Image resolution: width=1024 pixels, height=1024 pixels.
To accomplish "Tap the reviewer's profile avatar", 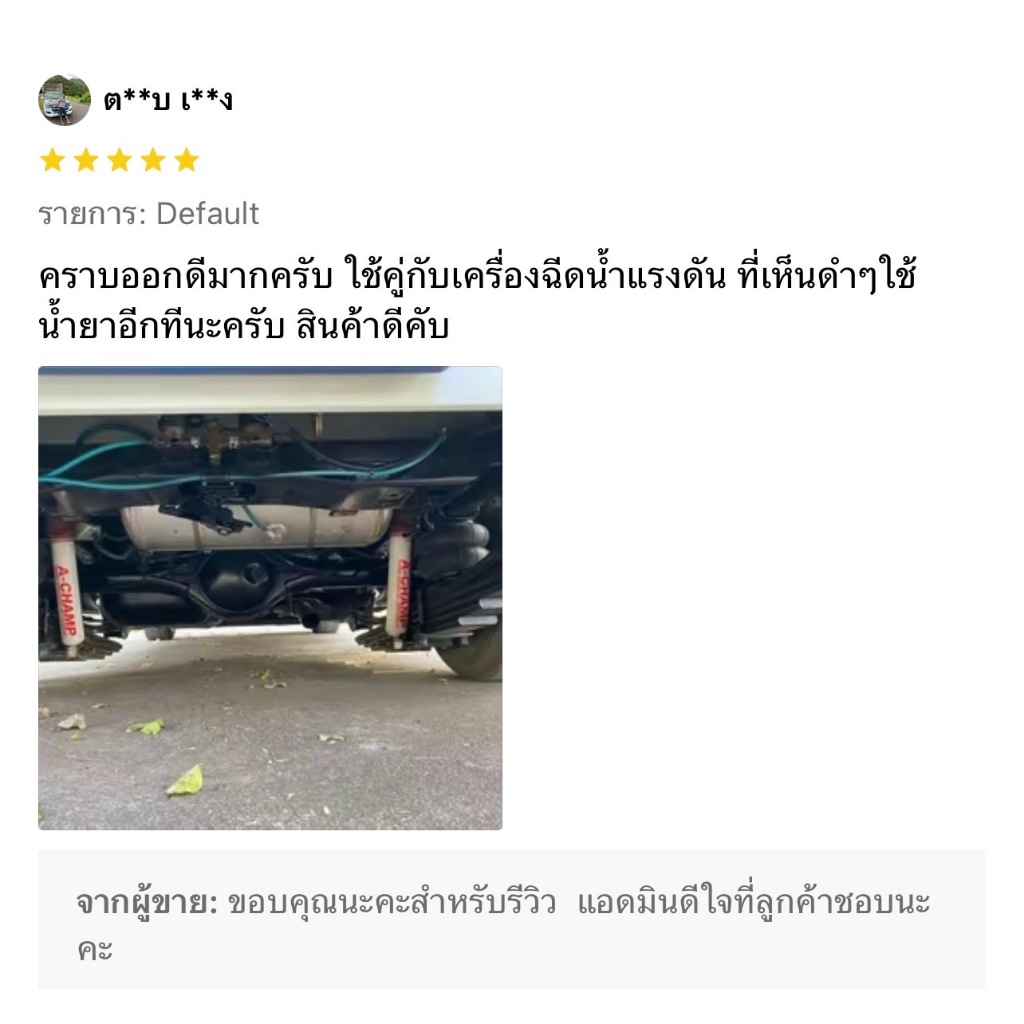I will pyautogui.click(x=64, y=100).
